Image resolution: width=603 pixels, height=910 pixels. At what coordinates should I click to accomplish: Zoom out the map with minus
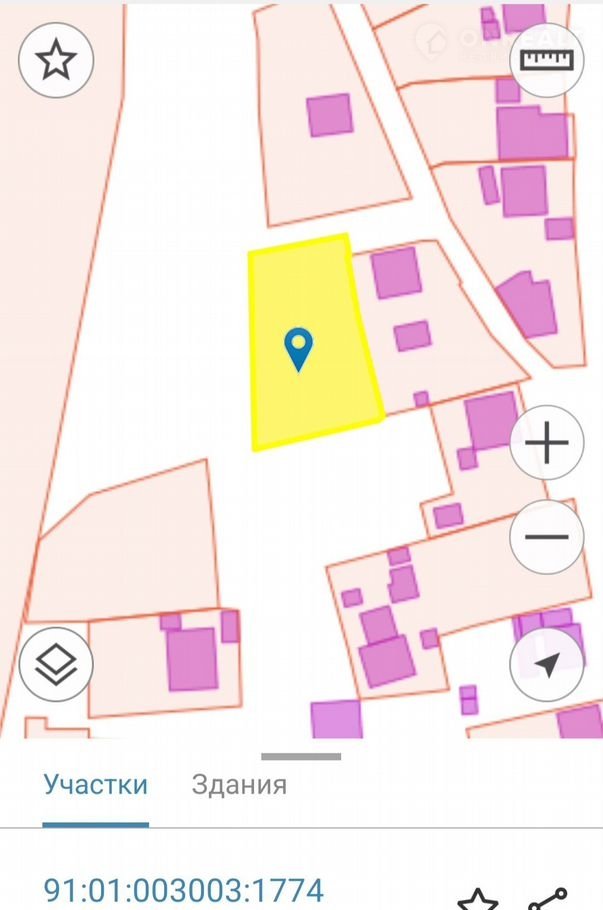[547, 537]
